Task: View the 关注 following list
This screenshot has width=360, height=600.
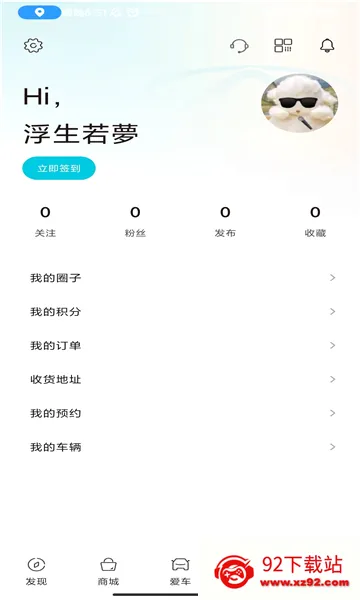Action: click(x=45, y=222)
